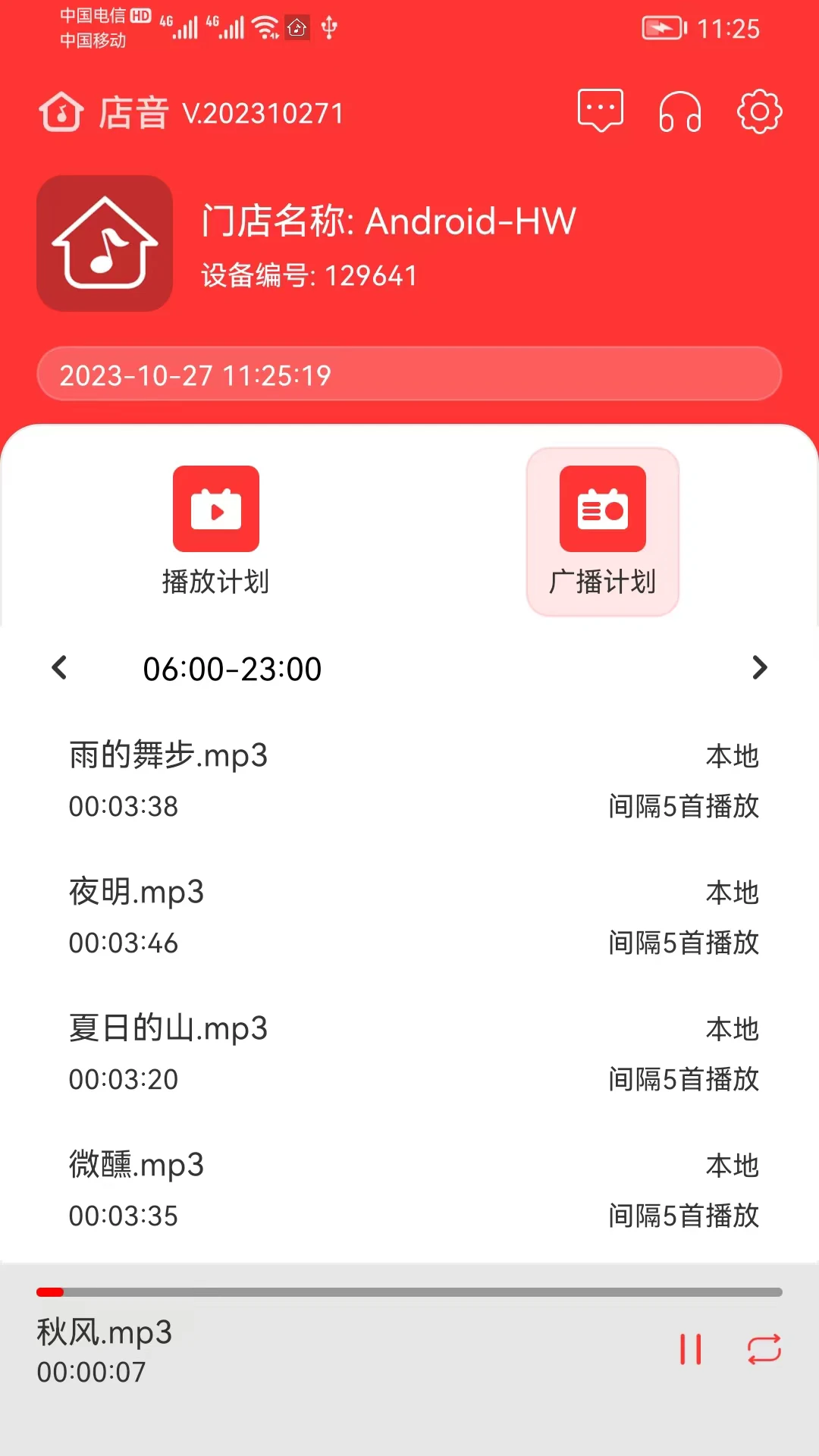The image size is (819, 1456).
Task: Toggle to the 播放计划 mode
Action: tap(216, 531)
